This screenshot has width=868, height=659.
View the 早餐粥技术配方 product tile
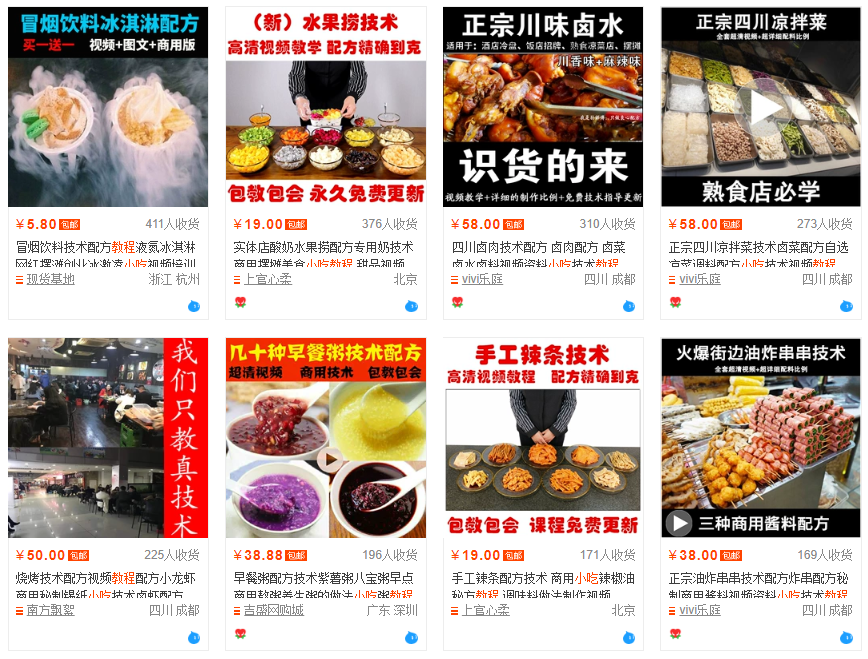326,438
